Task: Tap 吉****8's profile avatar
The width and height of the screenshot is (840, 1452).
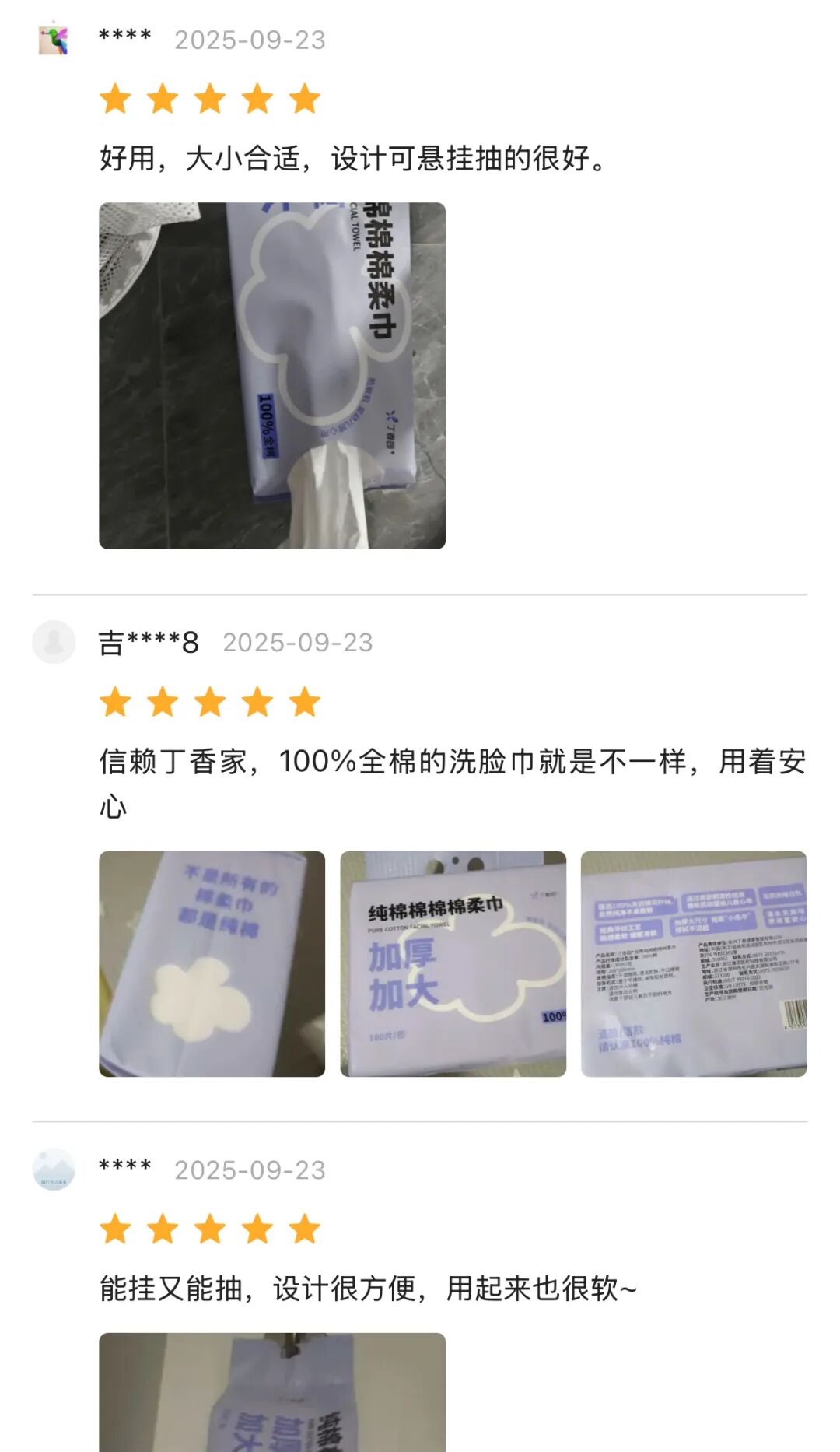Action: point(54,642)
